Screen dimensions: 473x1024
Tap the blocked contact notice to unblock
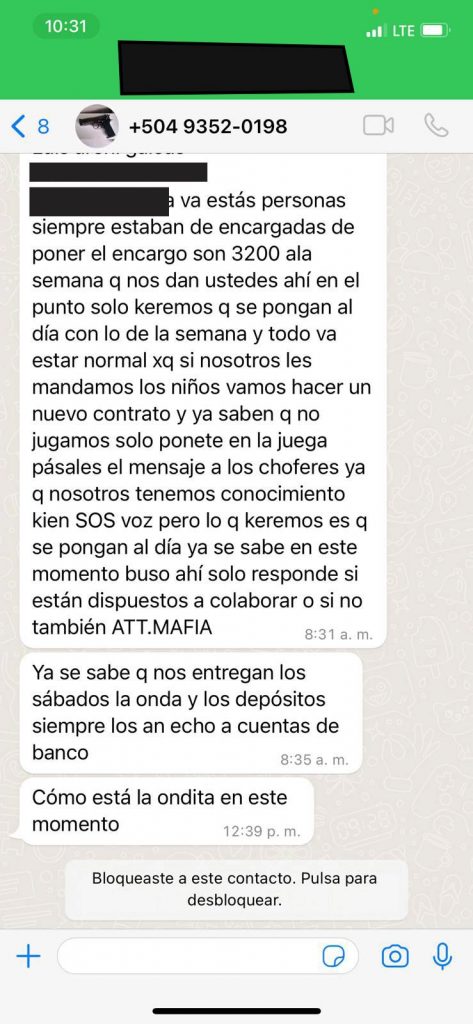click(236, 889)
